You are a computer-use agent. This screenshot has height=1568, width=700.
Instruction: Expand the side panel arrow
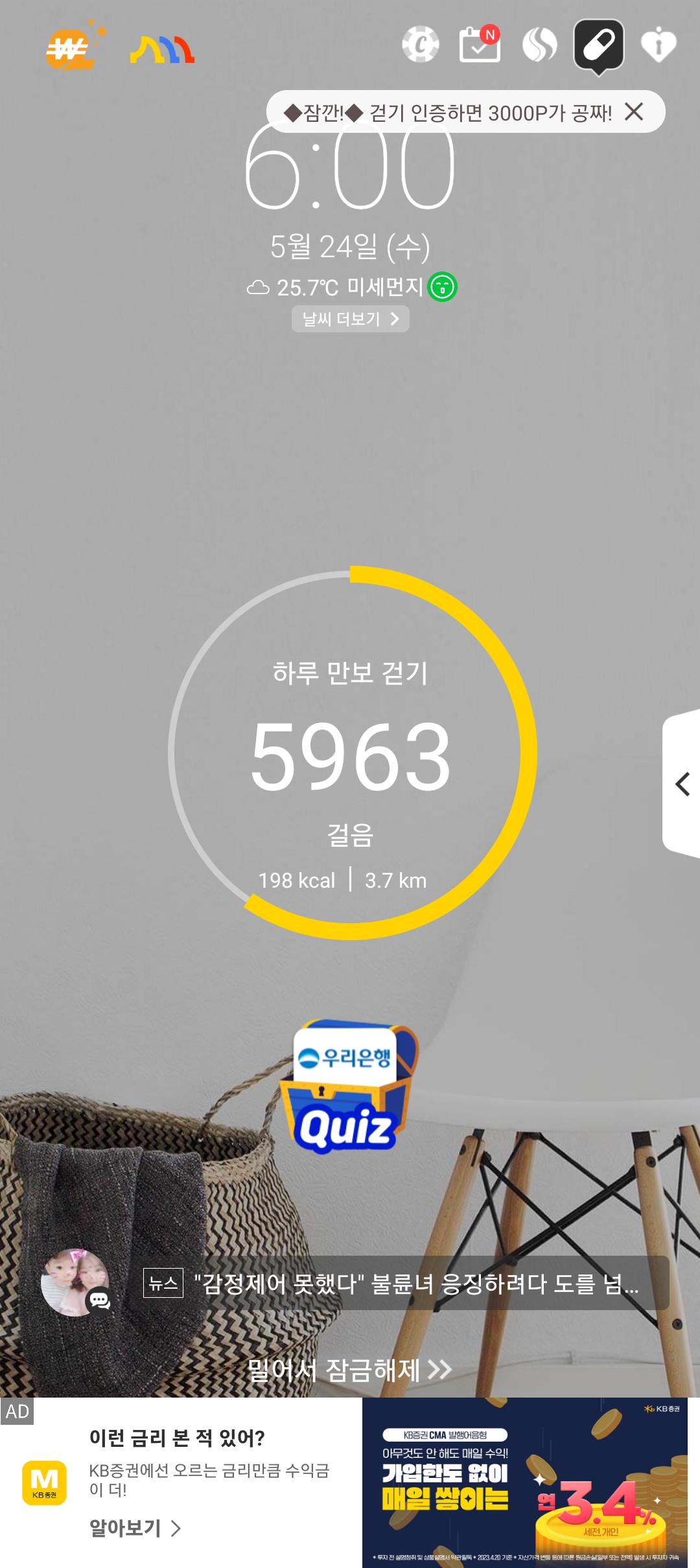(682, 784)
